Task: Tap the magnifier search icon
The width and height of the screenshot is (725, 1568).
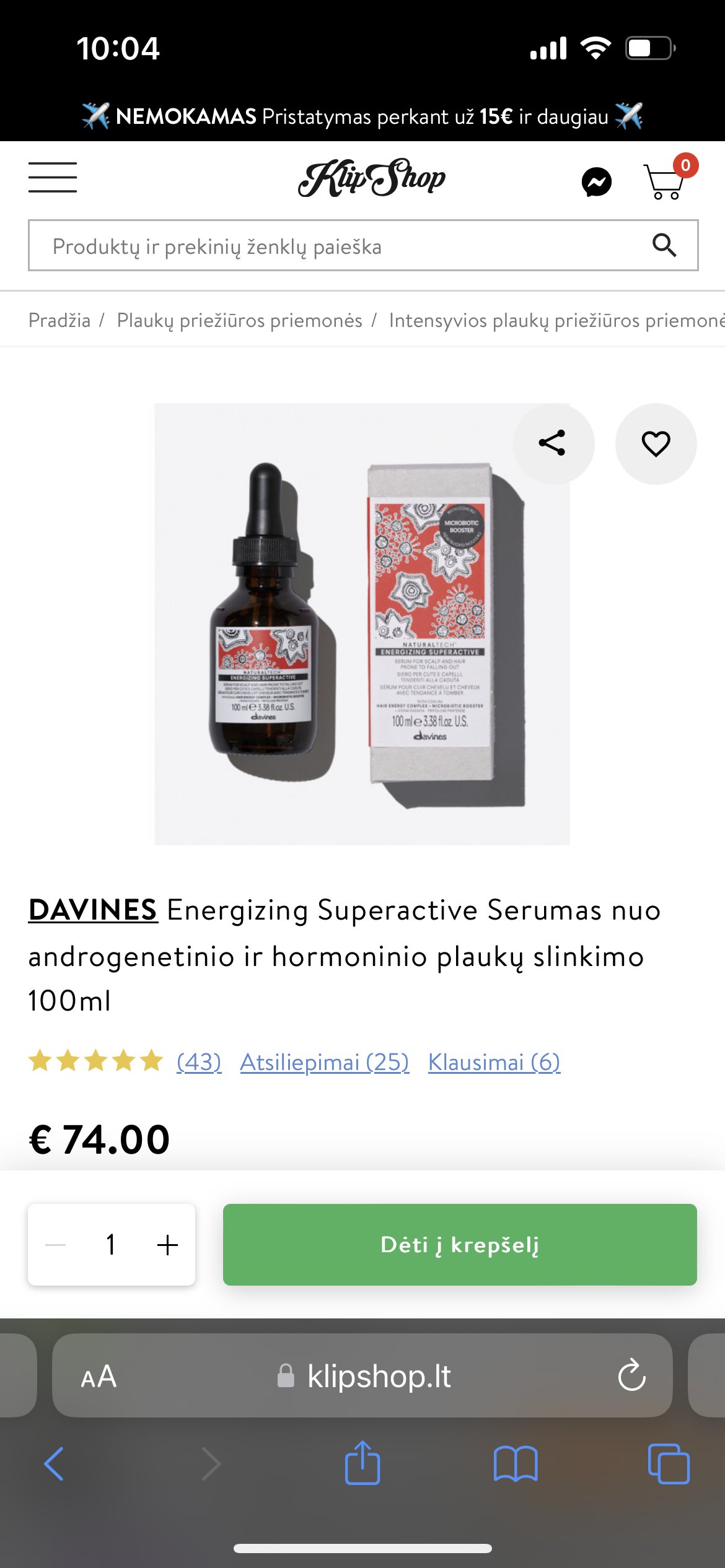Action: point(664,245)
